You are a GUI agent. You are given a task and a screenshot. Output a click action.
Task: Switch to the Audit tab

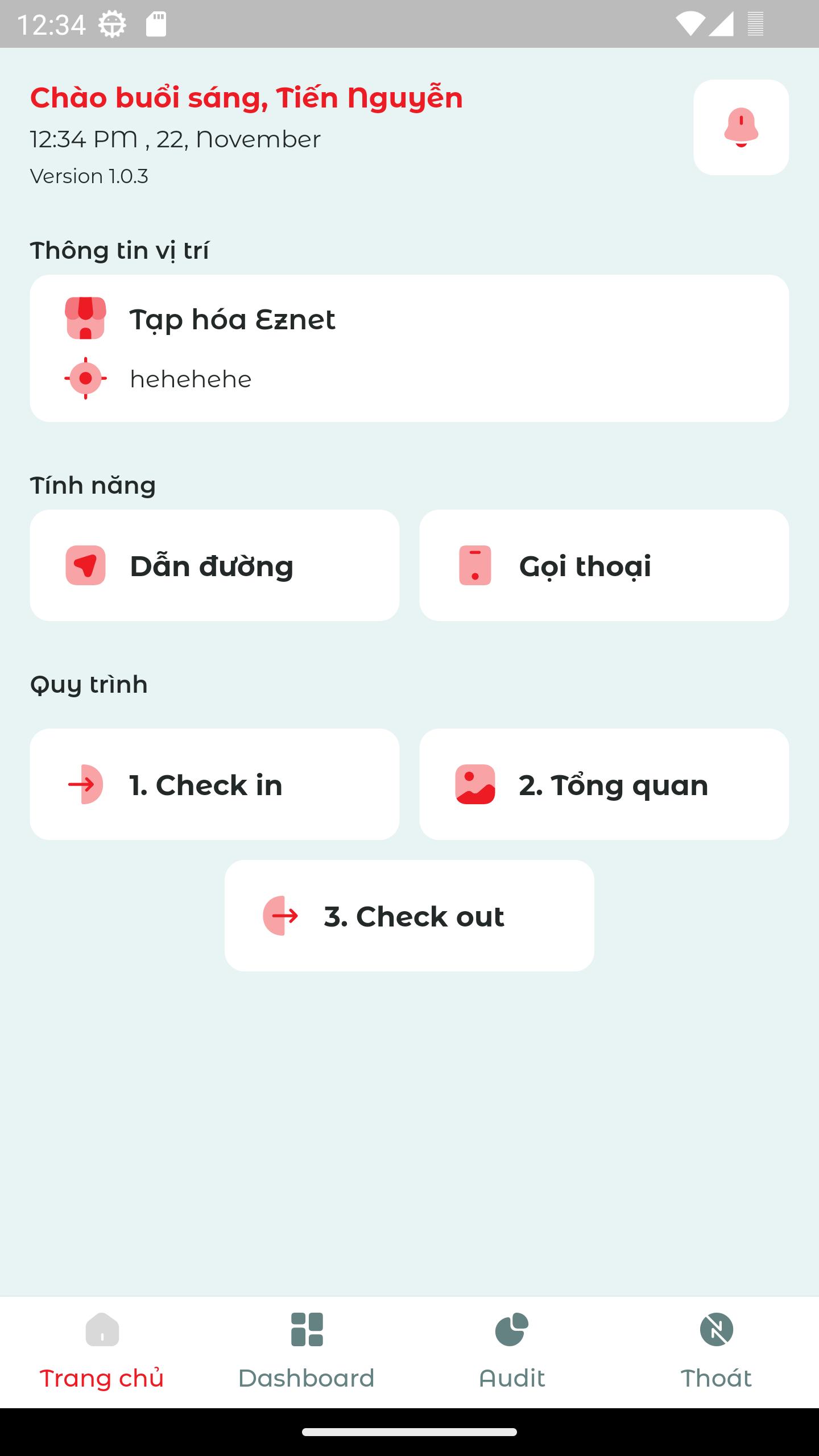pos(512,1351)
